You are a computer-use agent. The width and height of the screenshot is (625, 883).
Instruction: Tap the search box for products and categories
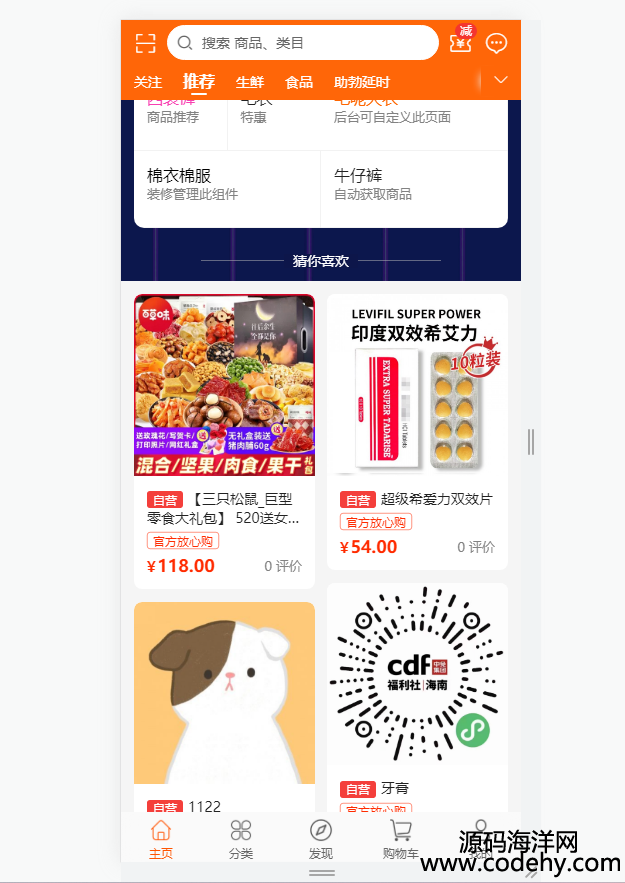303,43
